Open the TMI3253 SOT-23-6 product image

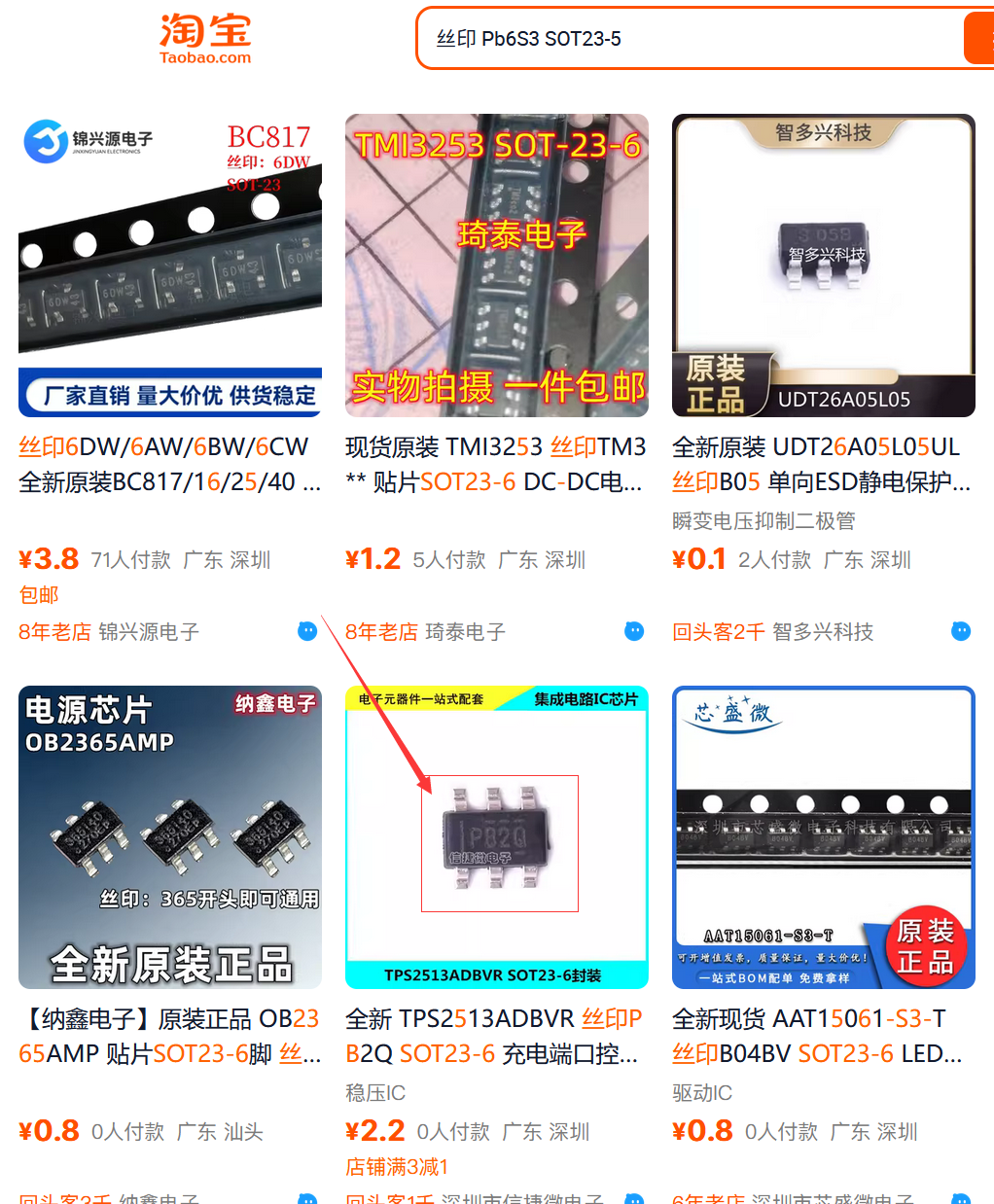497,266
